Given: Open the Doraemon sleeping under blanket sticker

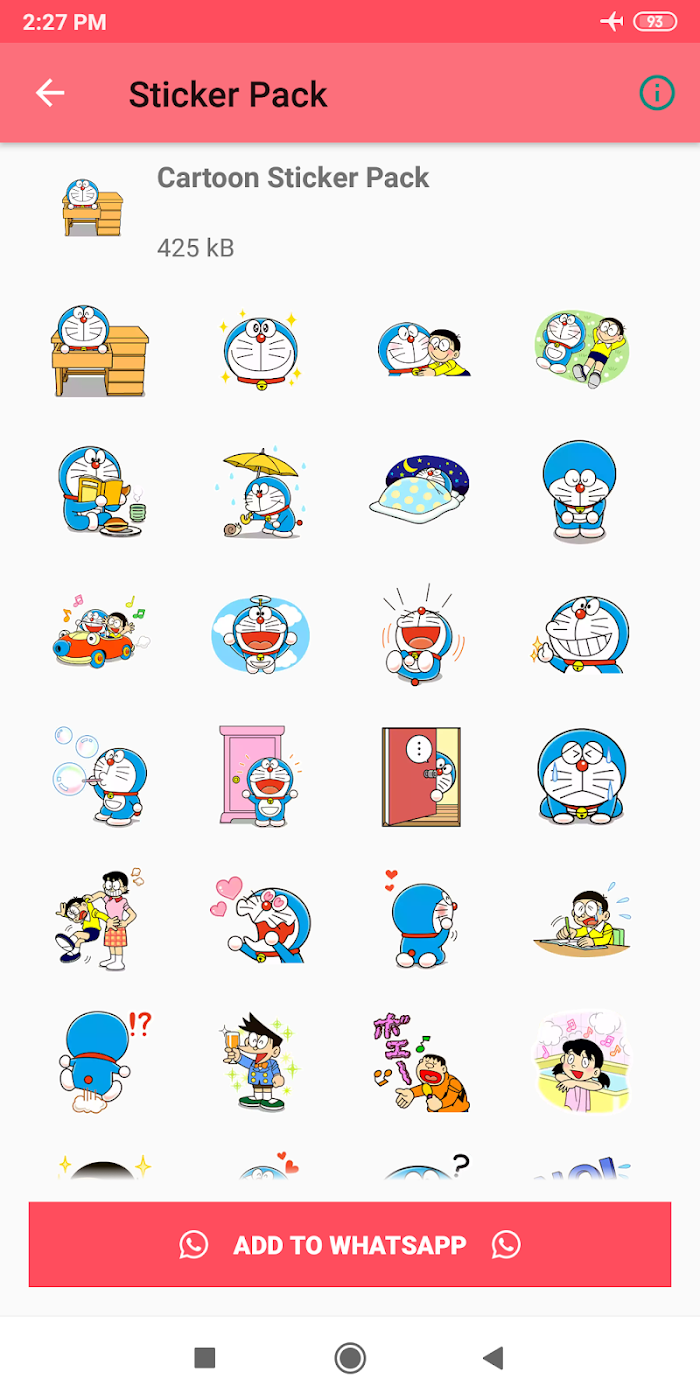Looking at the screenshot, I should click(420, 492).
